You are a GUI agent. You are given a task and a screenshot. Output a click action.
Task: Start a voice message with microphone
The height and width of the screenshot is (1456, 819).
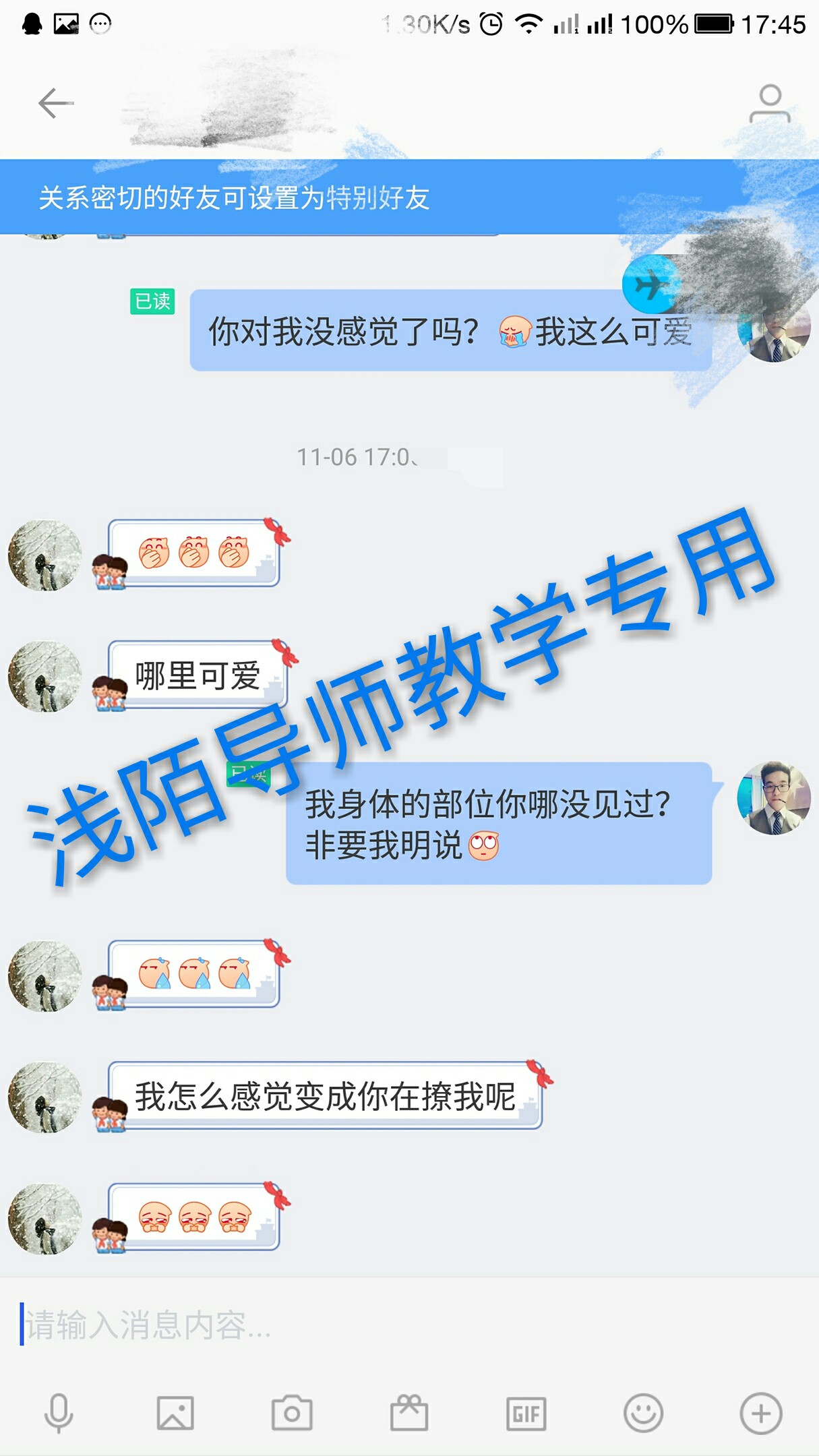coord(59,1412)
